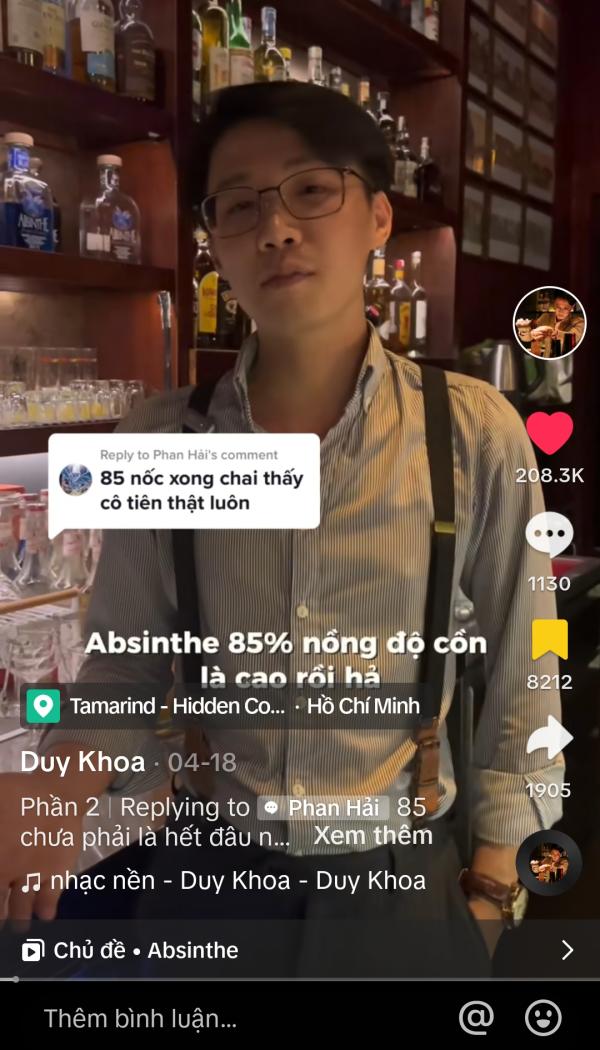The width and height of the screenshot is (600, 1050).
Task: View the Reply to Phan Hải's comment sticker
Action: click(x=184, y=480)
